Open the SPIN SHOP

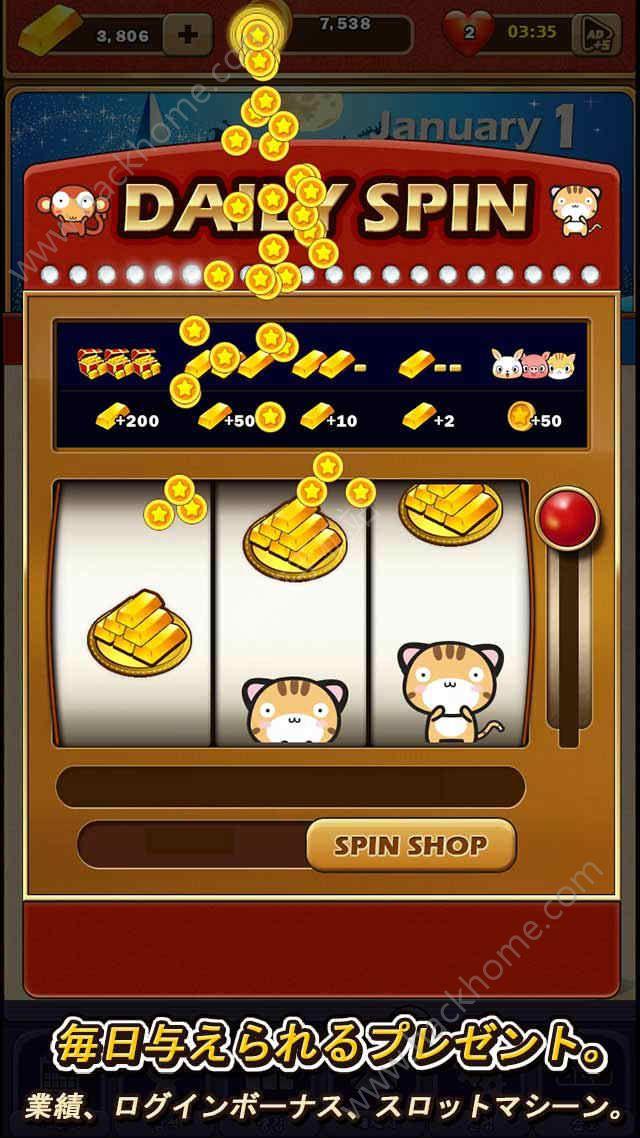pyautogui.click(x=411, y=845)
